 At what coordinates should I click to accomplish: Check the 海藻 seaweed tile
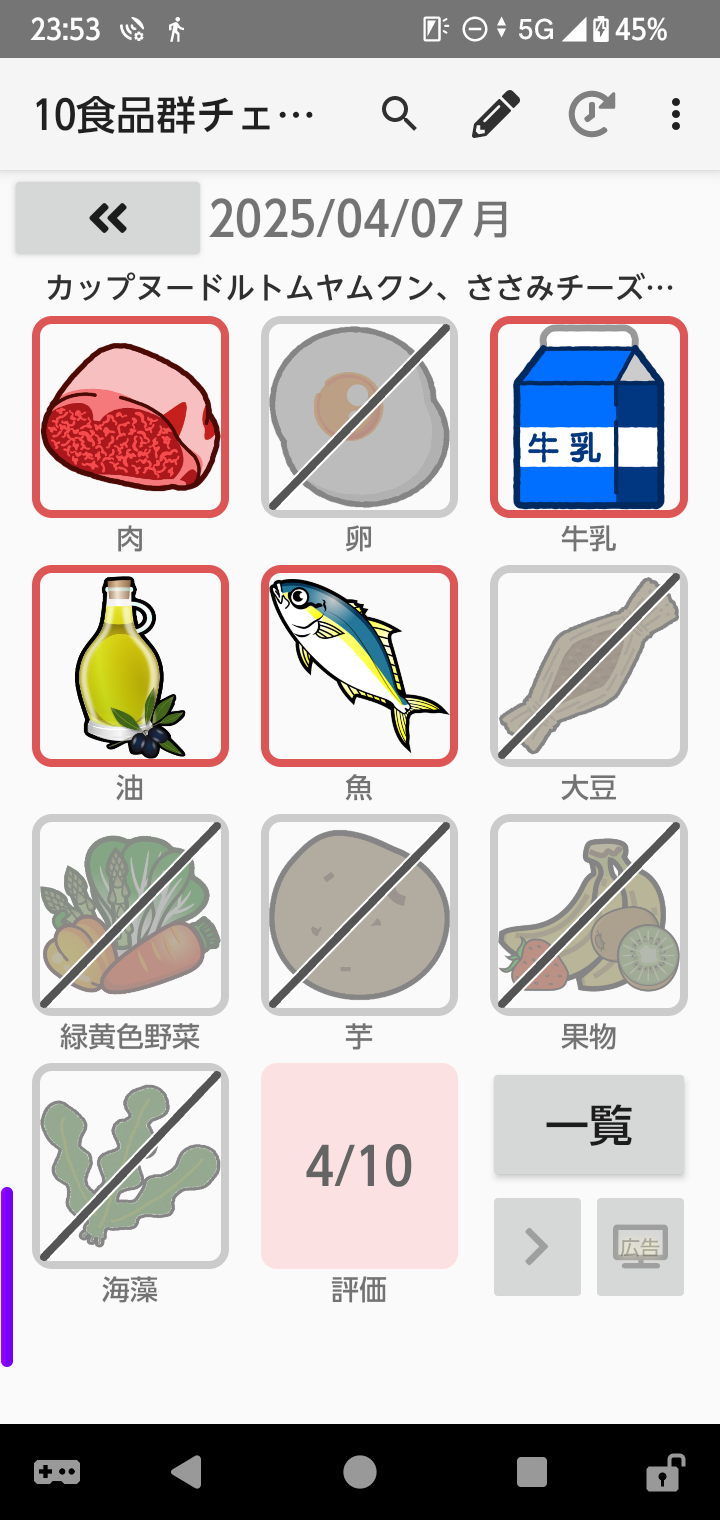click(131, 1166)
